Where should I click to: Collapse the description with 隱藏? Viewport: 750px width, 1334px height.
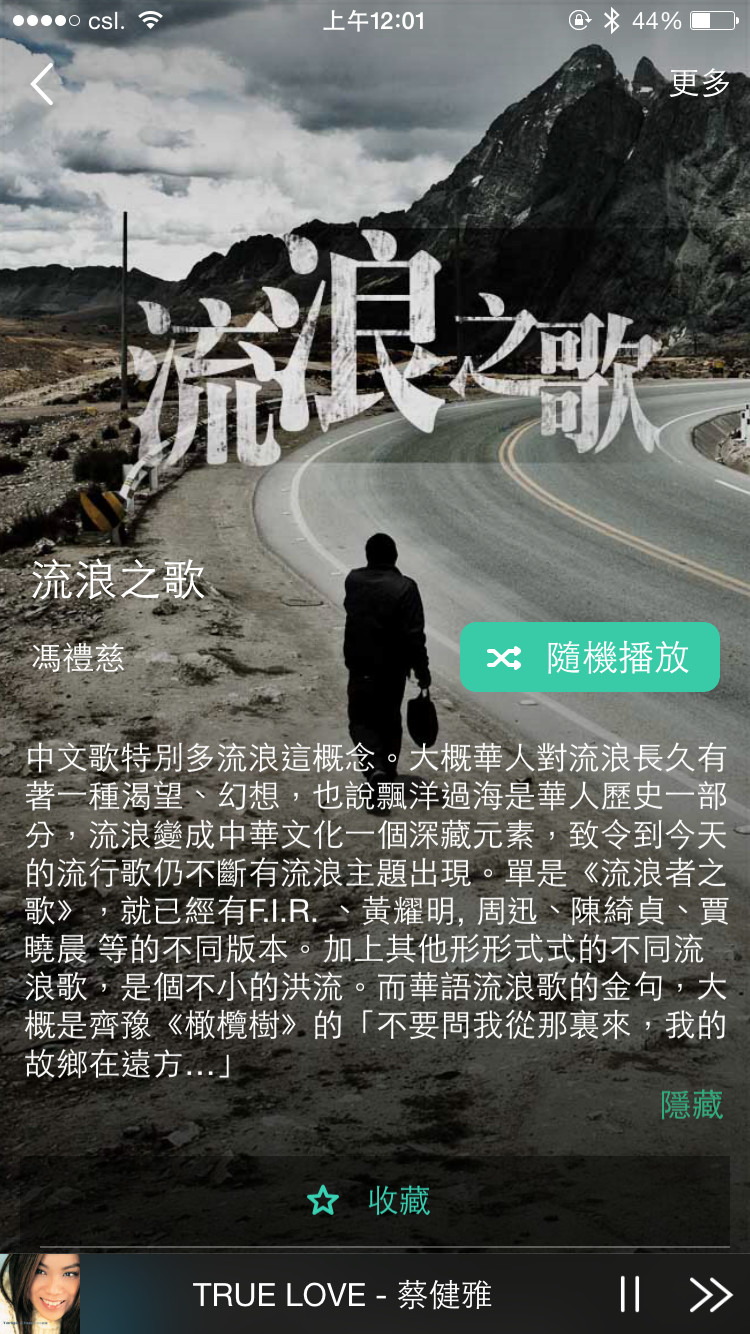point(691,1105)
